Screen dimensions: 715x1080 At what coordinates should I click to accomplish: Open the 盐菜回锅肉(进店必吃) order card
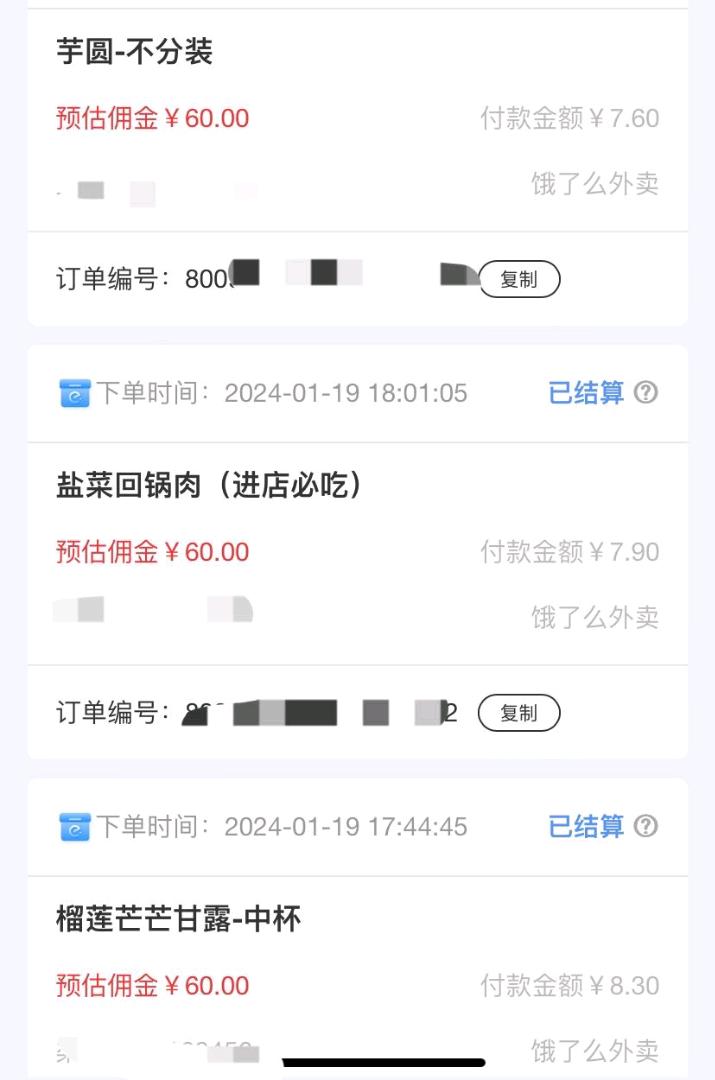tap(209, 486)
